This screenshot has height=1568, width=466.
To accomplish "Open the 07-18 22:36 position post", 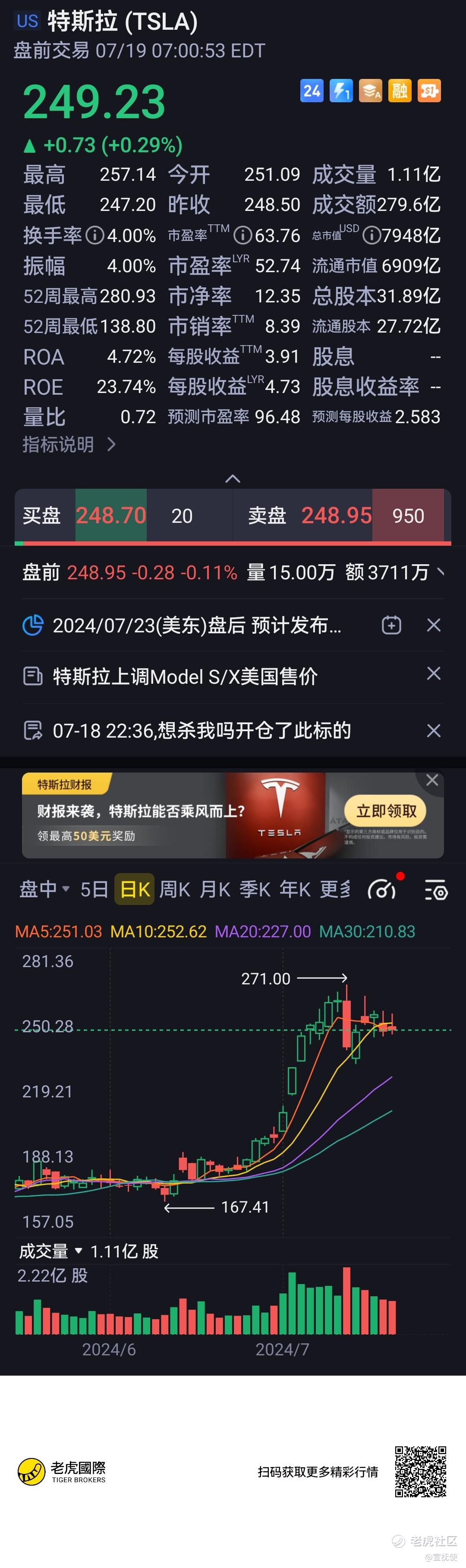I will point(201,730).
